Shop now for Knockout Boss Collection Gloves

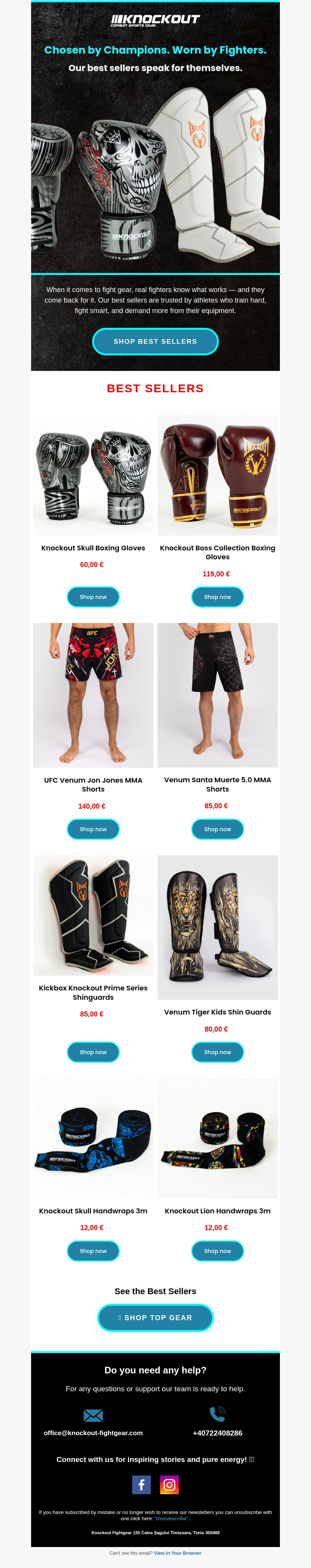pos(217,597)
